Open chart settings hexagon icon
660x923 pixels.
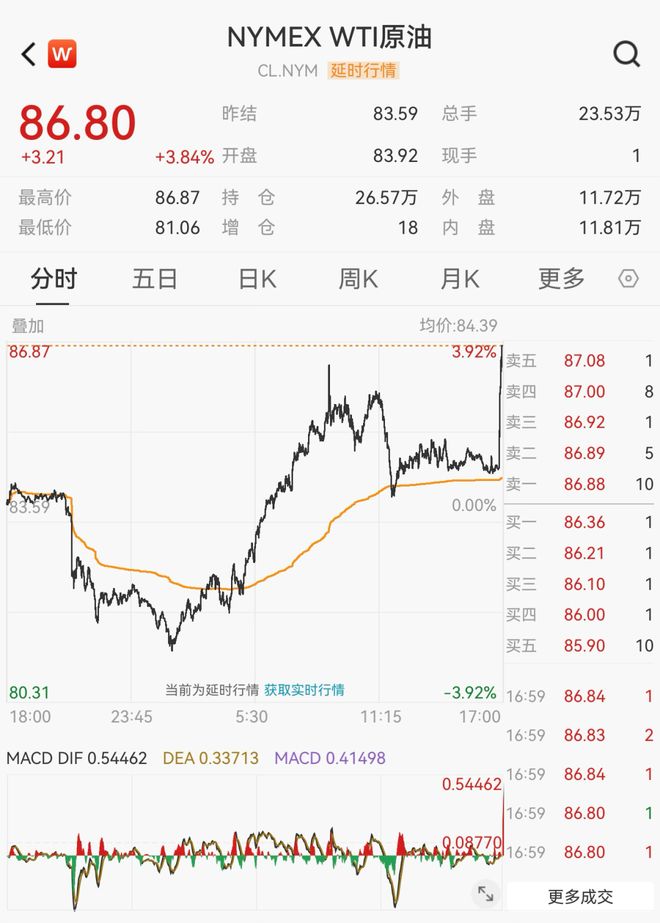(628, 278)
